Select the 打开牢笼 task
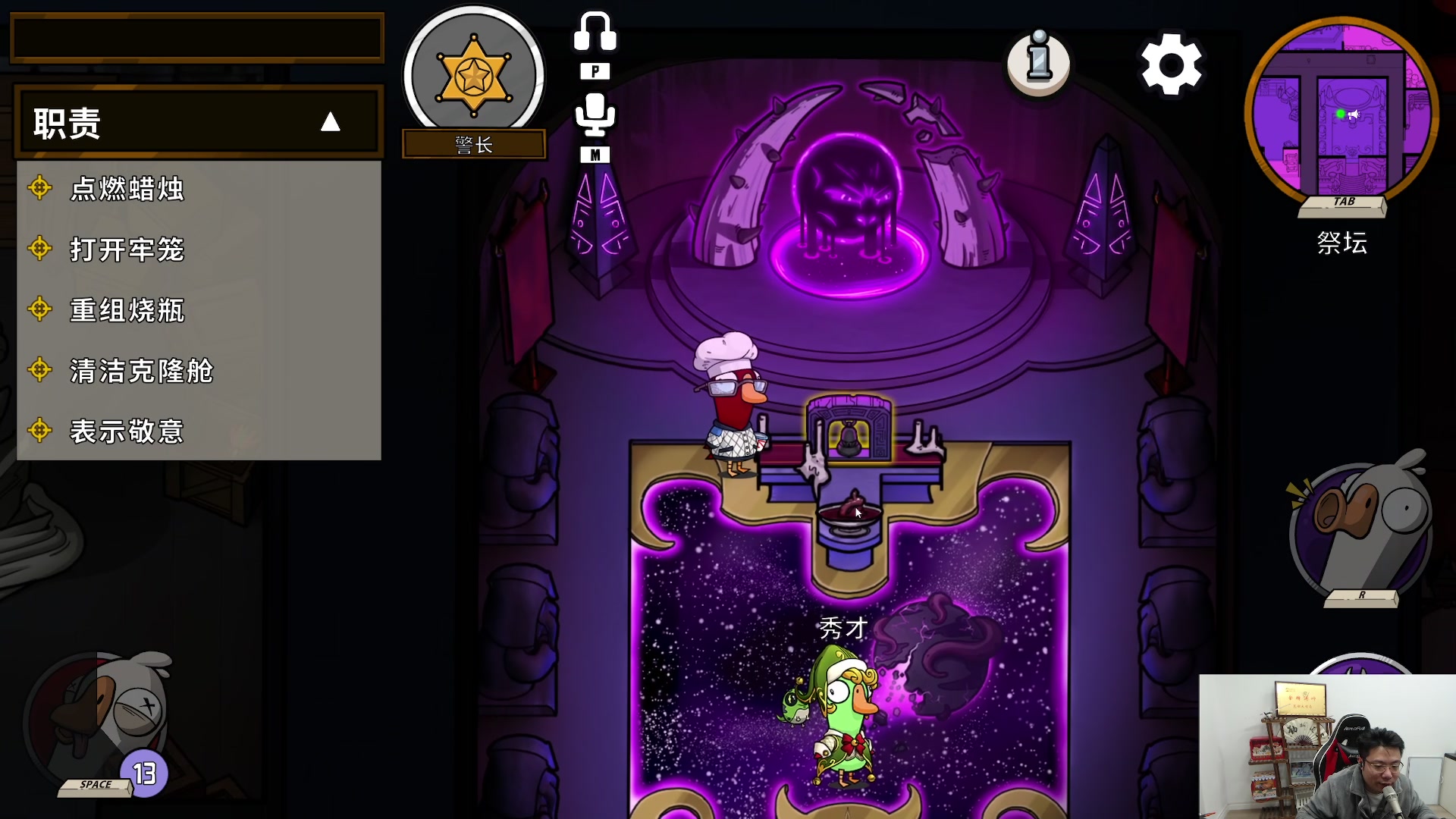Image resolution: width=1456 pixels, height=819 pixels. [127, 249]
